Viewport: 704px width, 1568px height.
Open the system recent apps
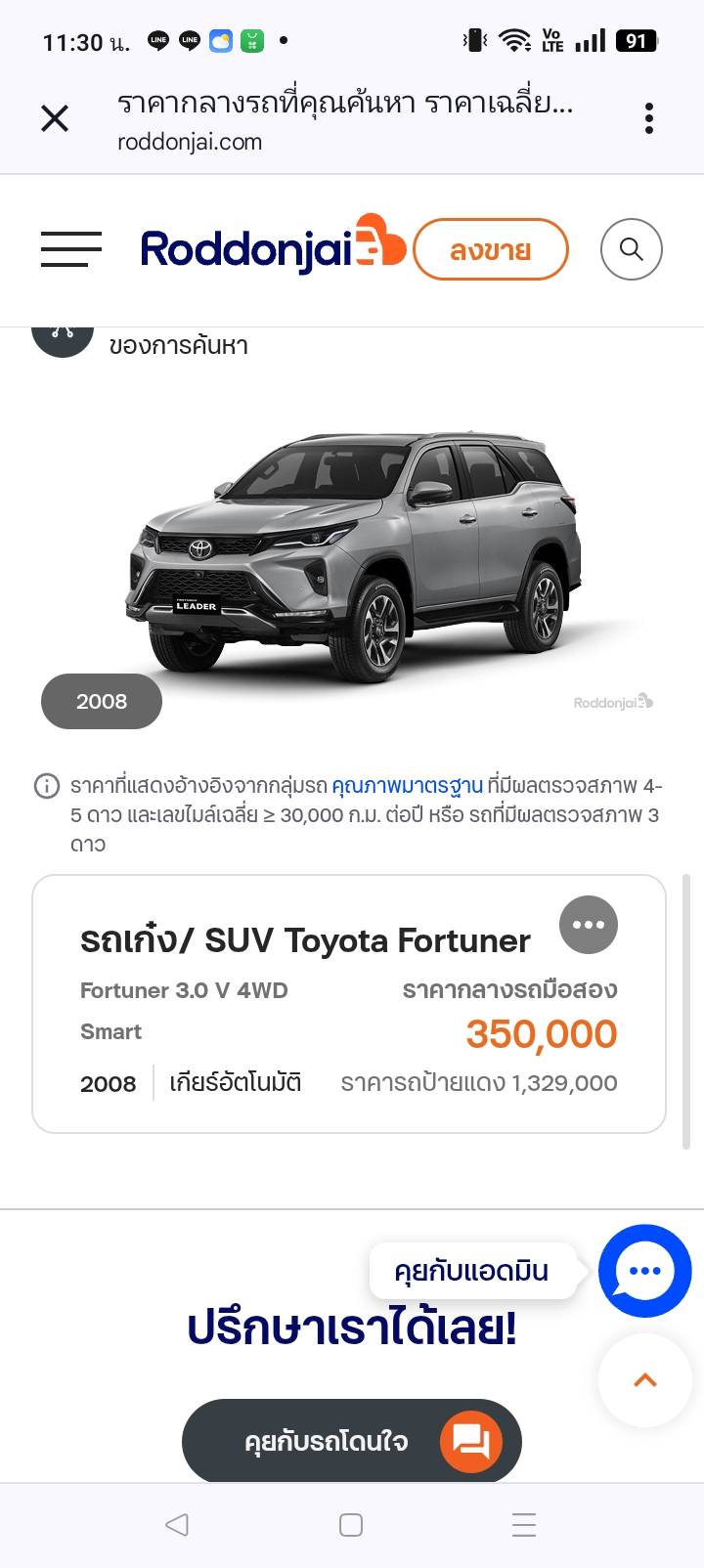click(x=525, y=1525)
